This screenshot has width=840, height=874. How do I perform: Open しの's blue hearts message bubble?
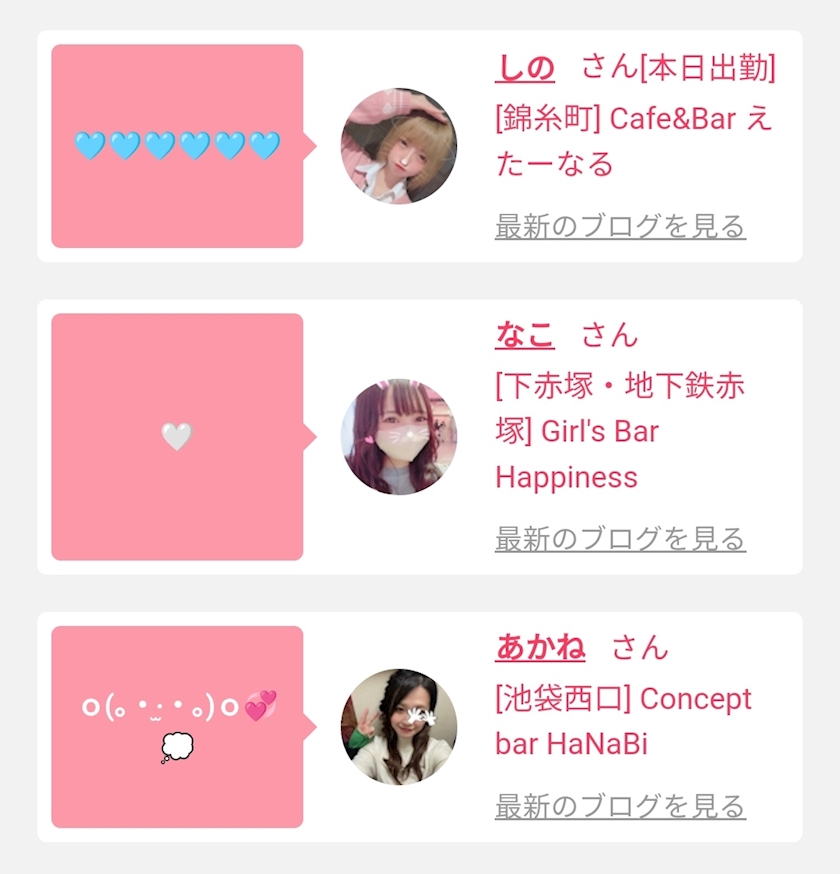[x=177, y=146]
